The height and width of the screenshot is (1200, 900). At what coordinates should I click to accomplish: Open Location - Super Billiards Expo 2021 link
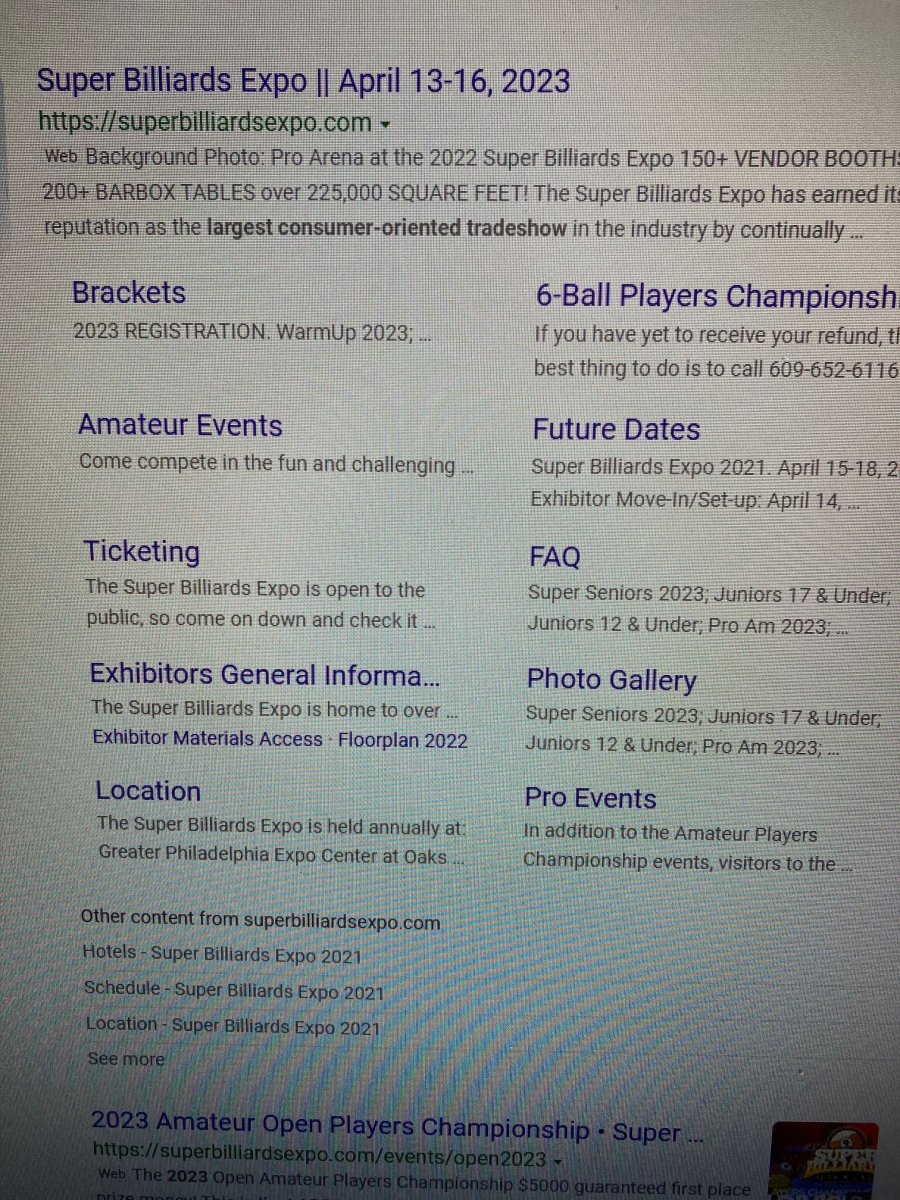click(232, 1026)
